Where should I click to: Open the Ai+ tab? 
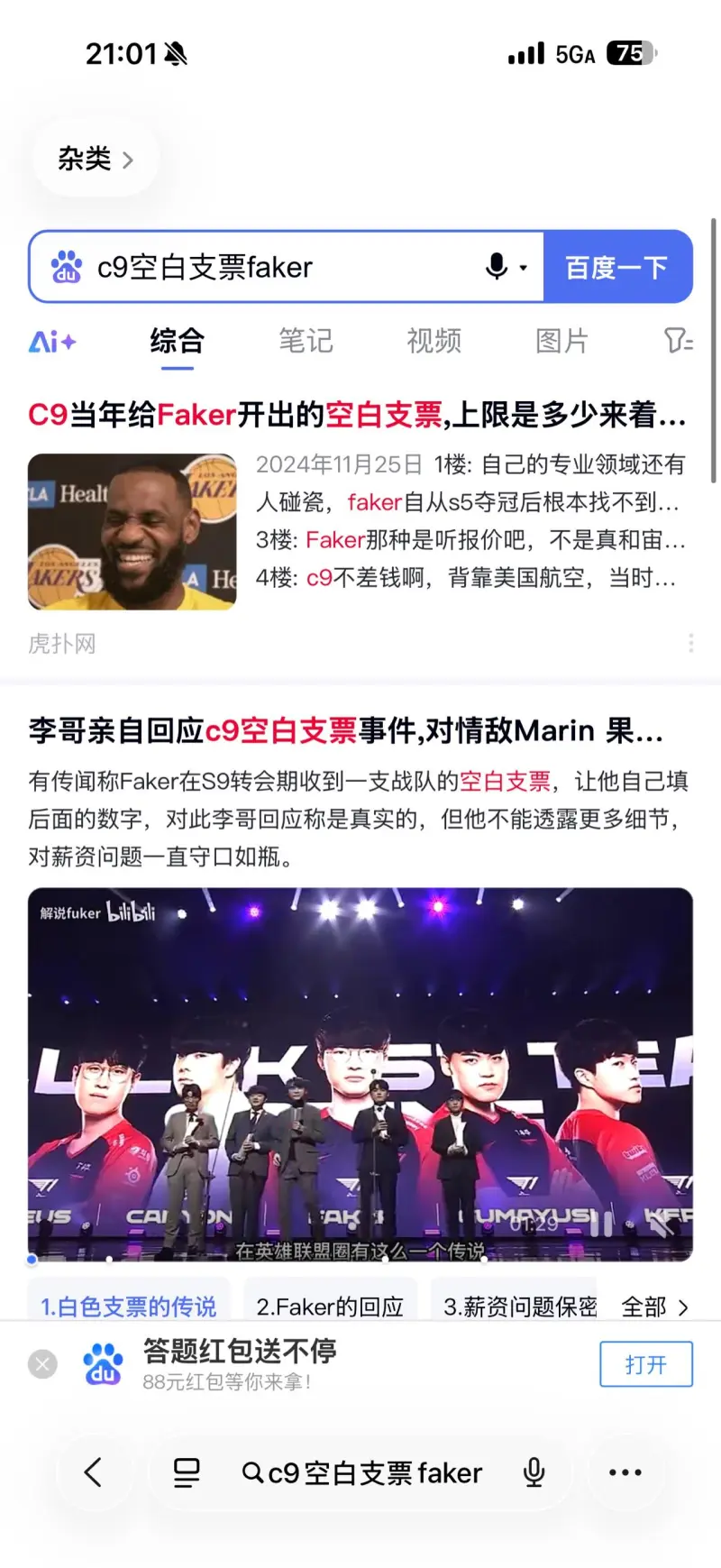pyautogui.click(x=52, y=342)
